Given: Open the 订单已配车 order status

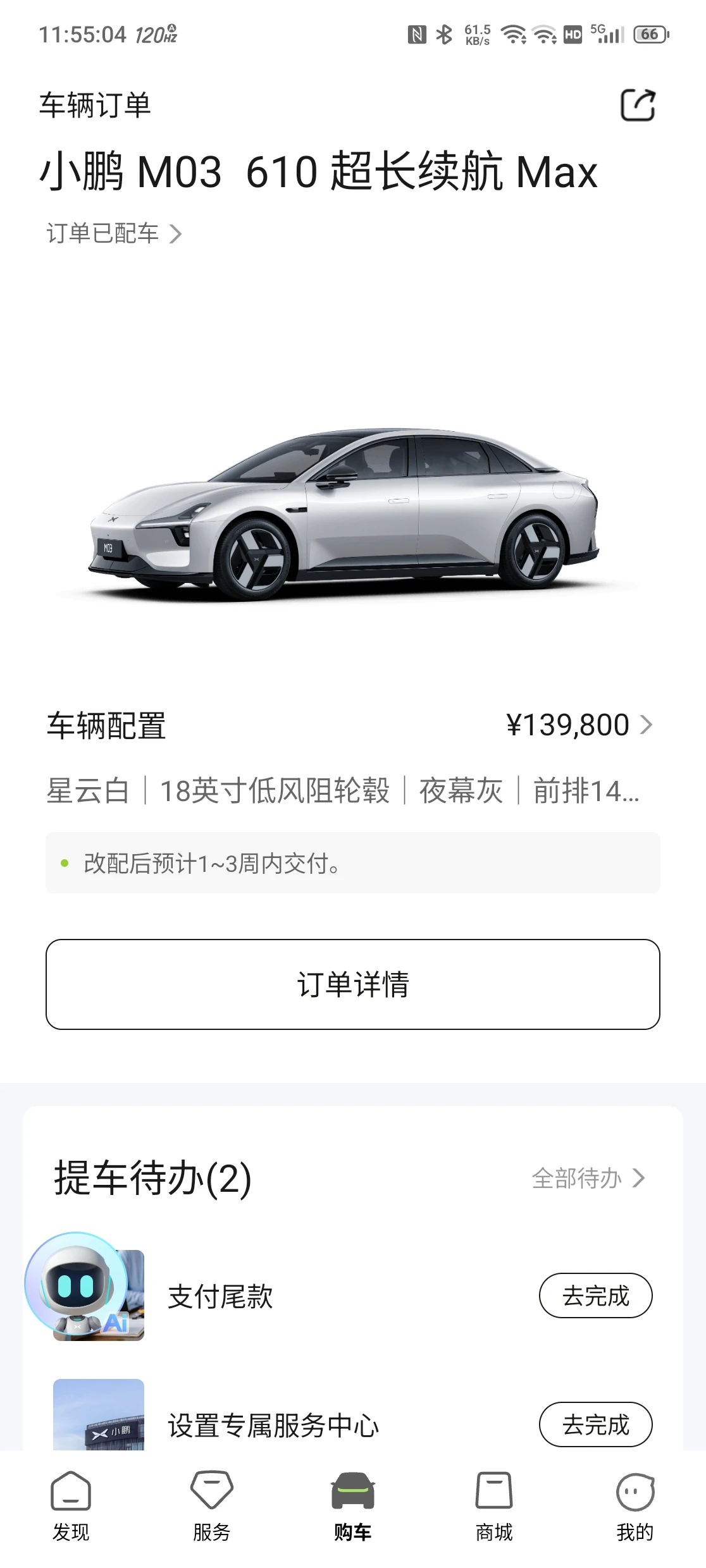Looking at the screenshot, I should 114,233.
